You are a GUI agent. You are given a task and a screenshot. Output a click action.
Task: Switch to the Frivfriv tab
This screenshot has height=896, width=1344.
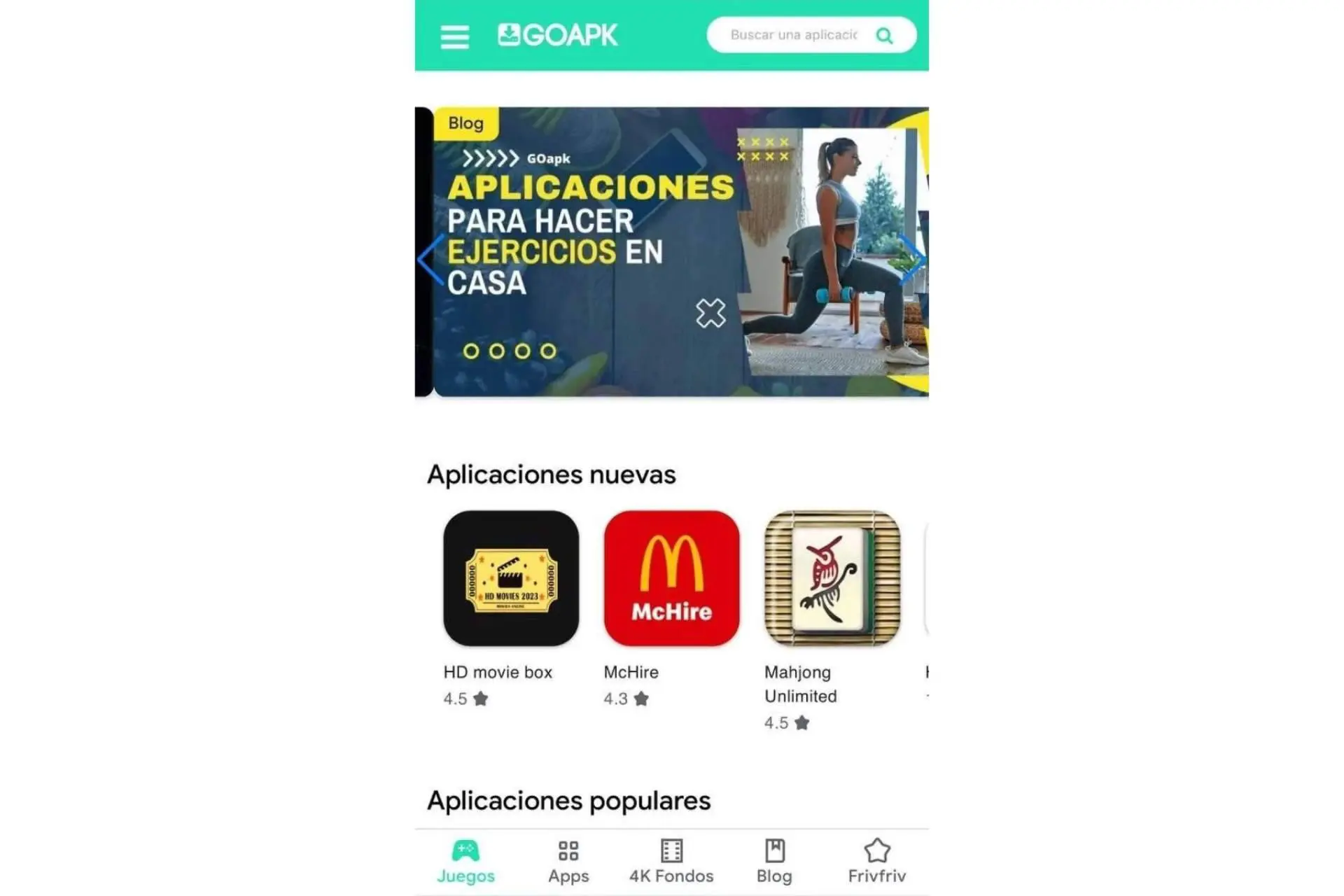pyautogui.click(x=876, y=862)
